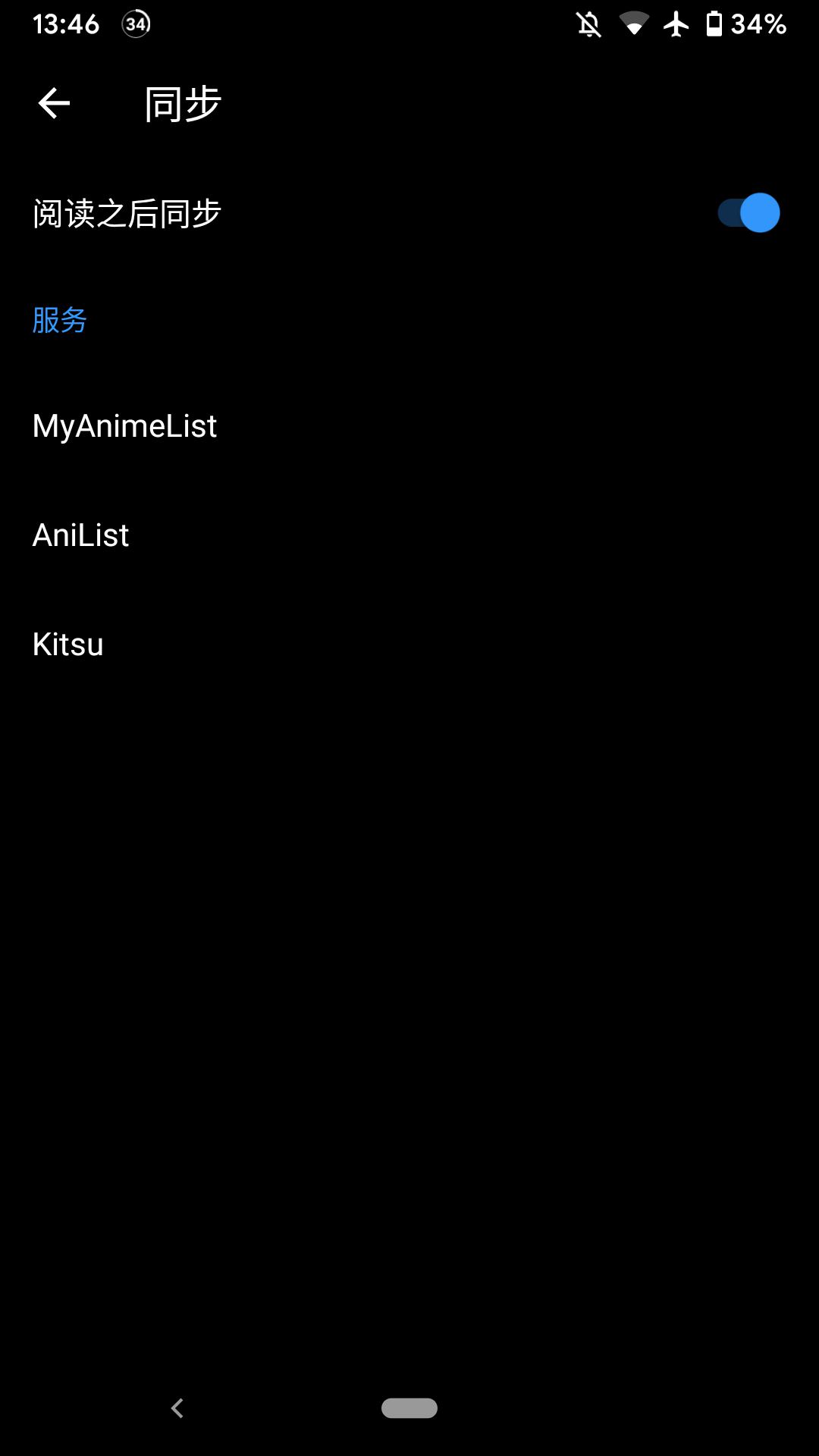Toggle the 阅读之后同步 switch off
This screenshot has width=819, height=1456.
coord(749,213)
